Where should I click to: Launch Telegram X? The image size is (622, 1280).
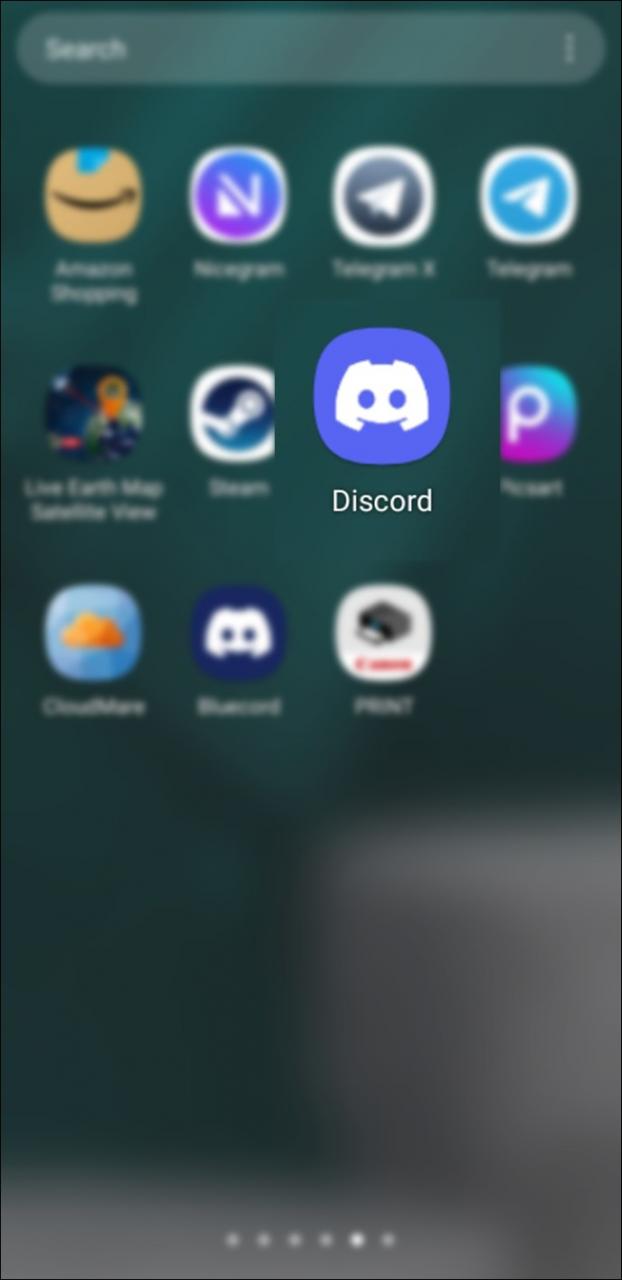tap(383, 196)
